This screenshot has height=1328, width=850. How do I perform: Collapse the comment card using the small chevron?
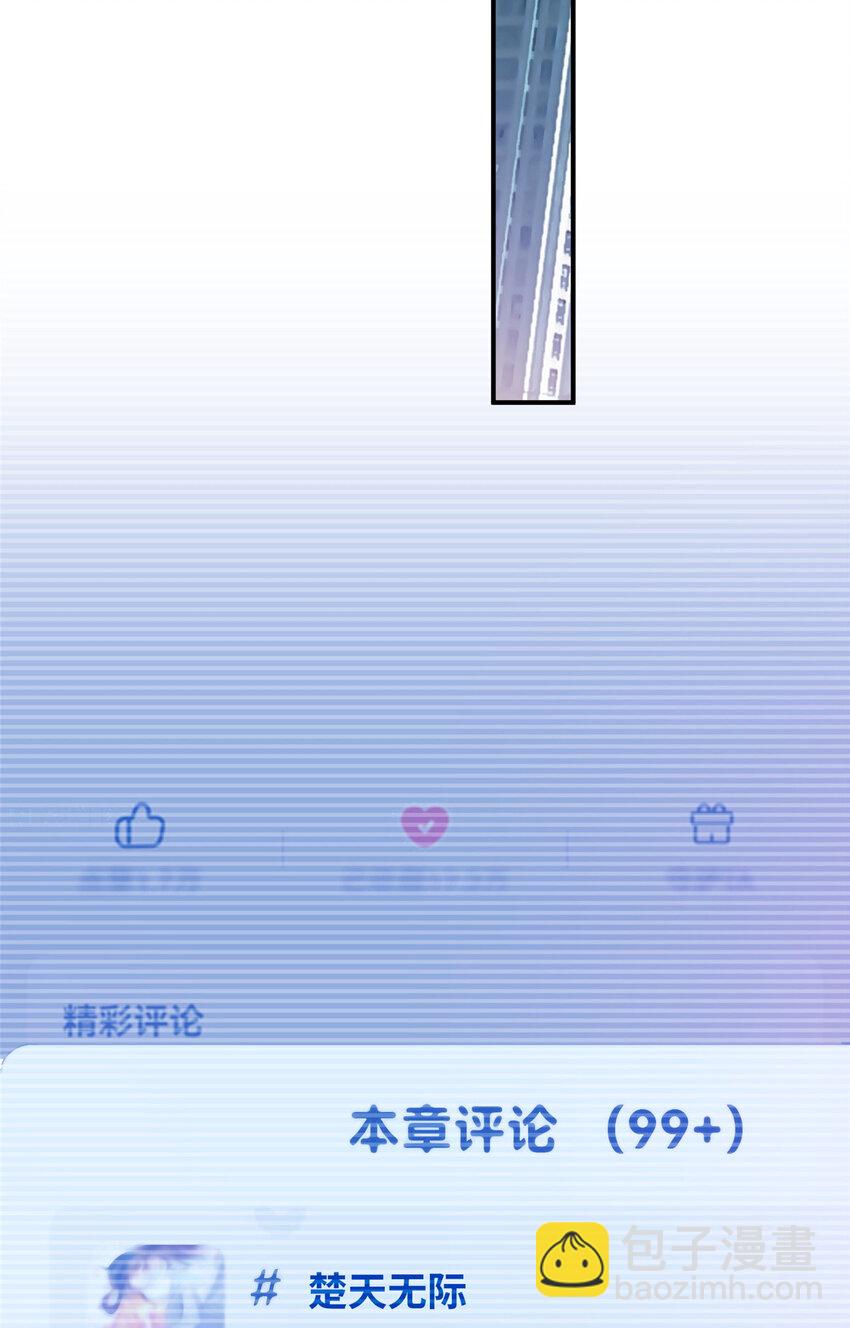(277, 1218)
